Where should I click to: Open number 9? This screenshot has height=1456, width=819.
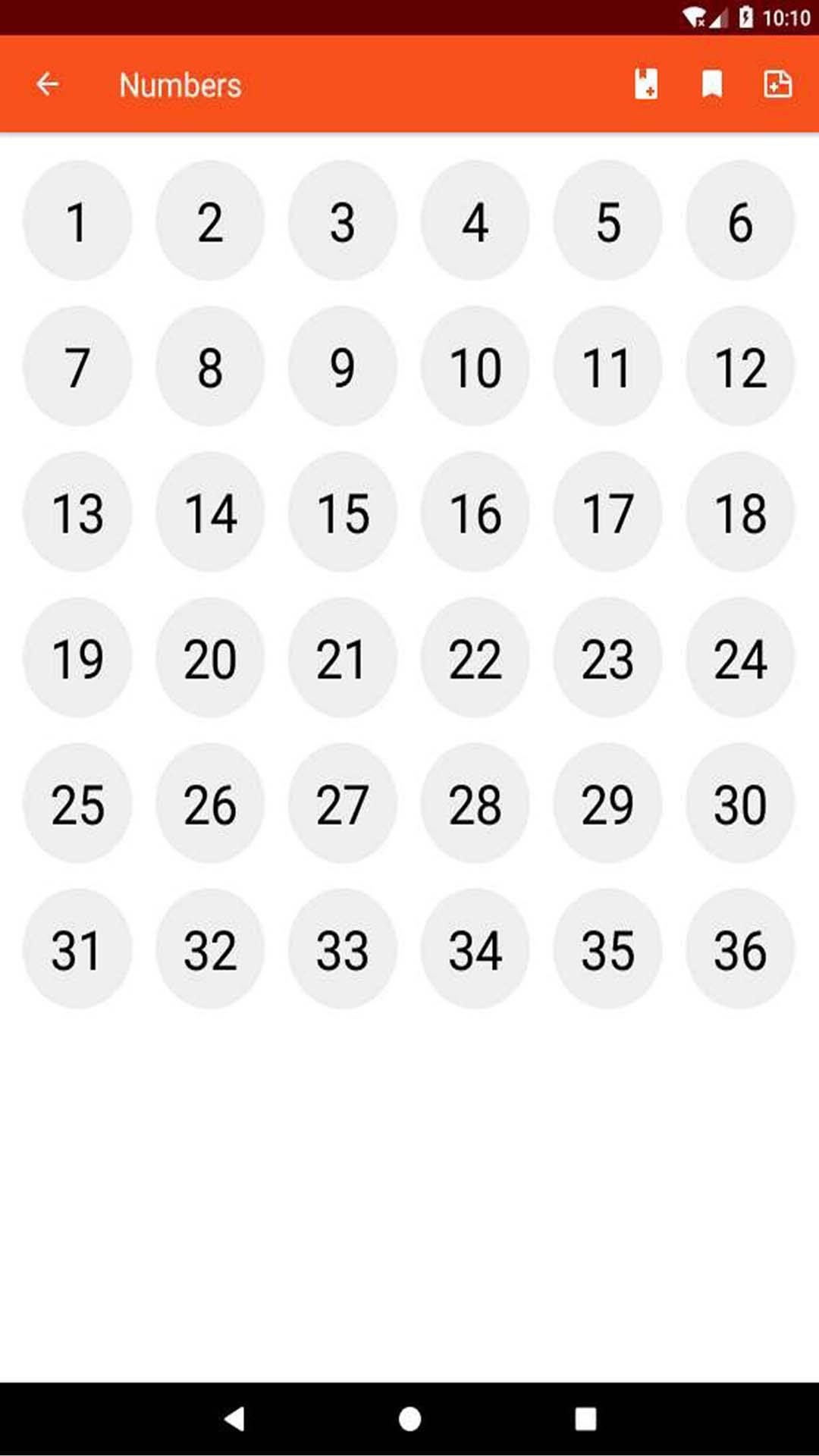343,366
